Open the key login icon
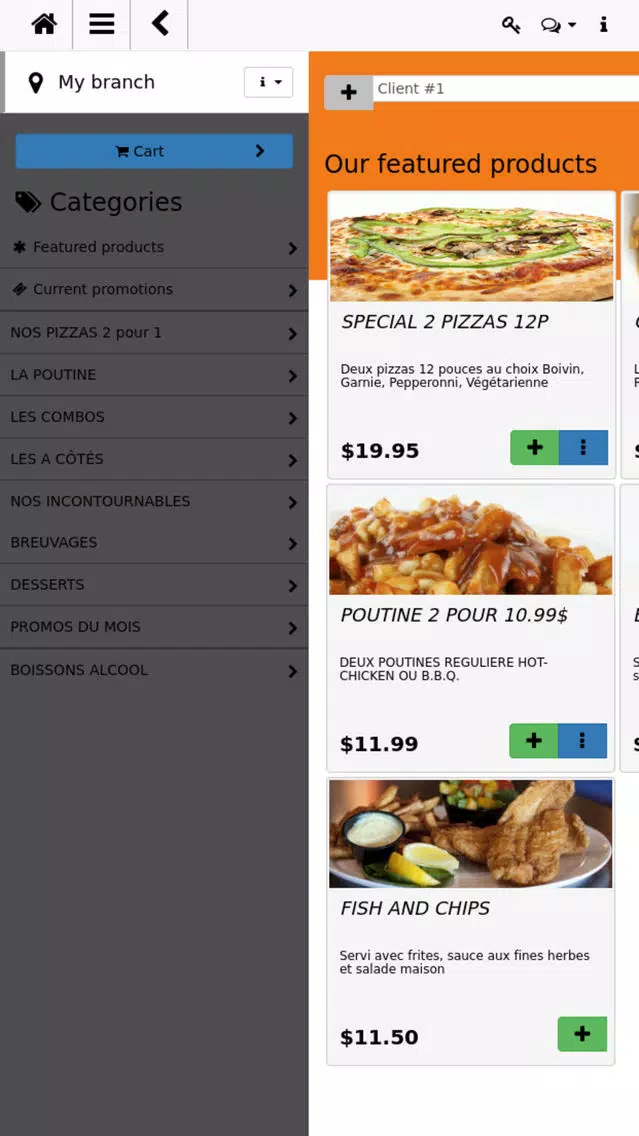The image size is (639, 1136). point(511,25)
